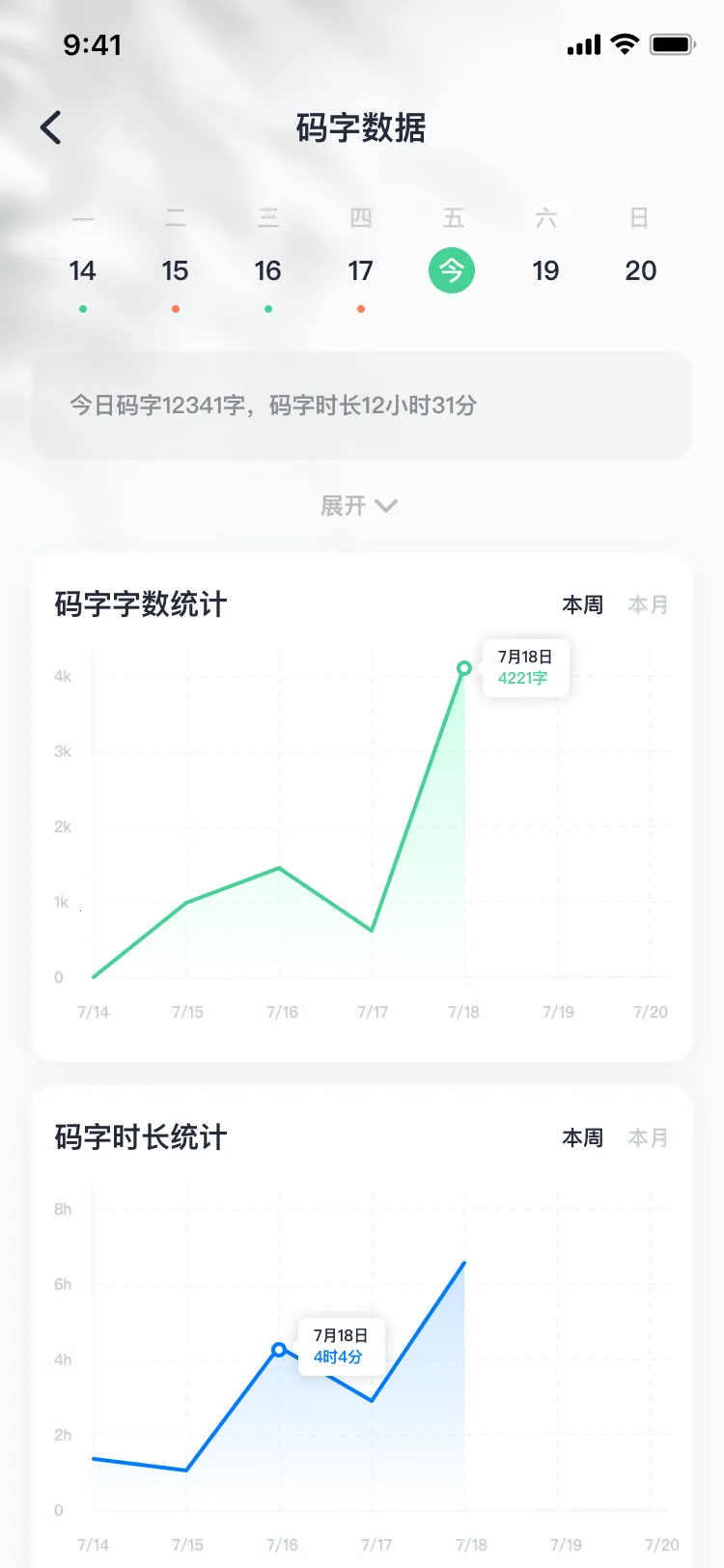
Task: Switch word count statistics to 本月 view
Action: click(648, 604)
